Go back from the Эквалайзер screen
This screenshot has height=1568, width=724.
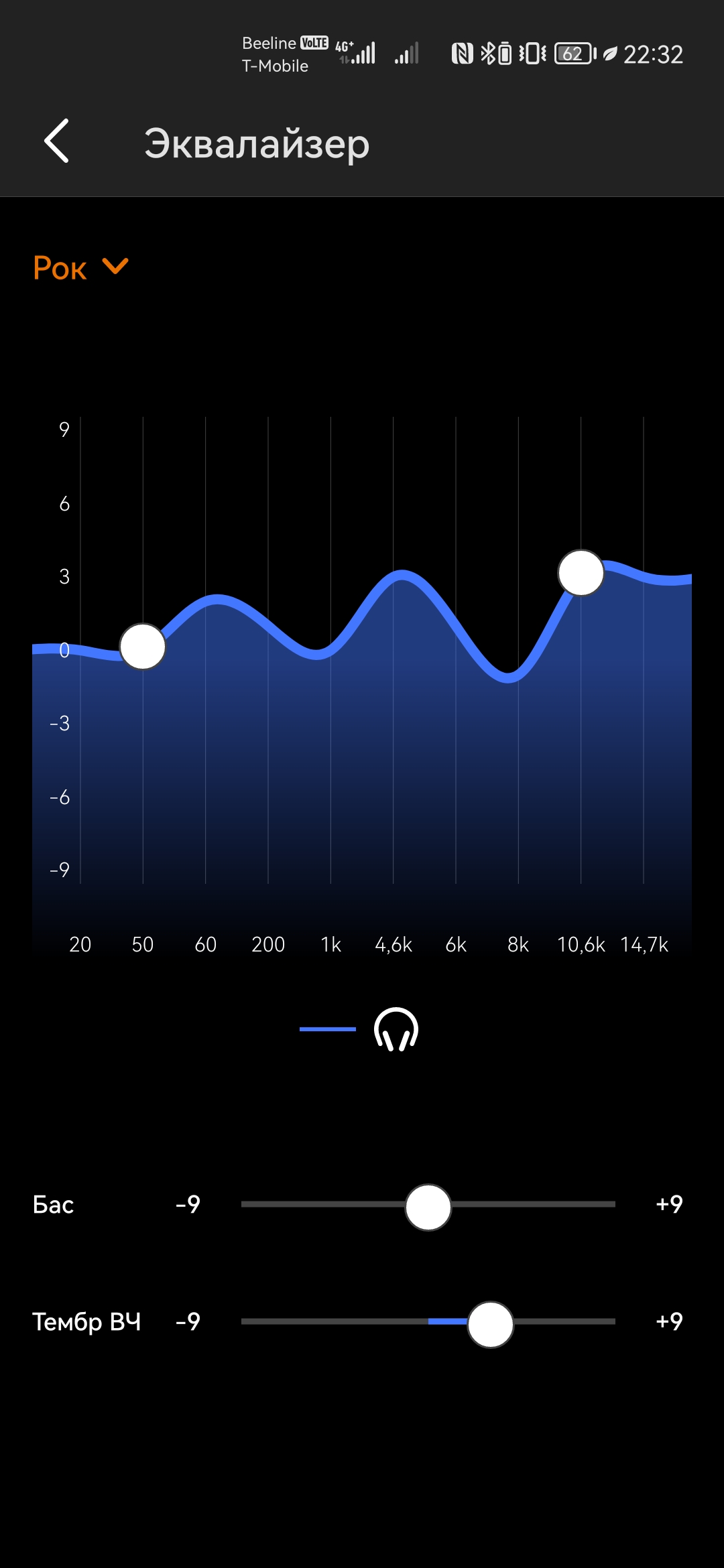(57, 141)
